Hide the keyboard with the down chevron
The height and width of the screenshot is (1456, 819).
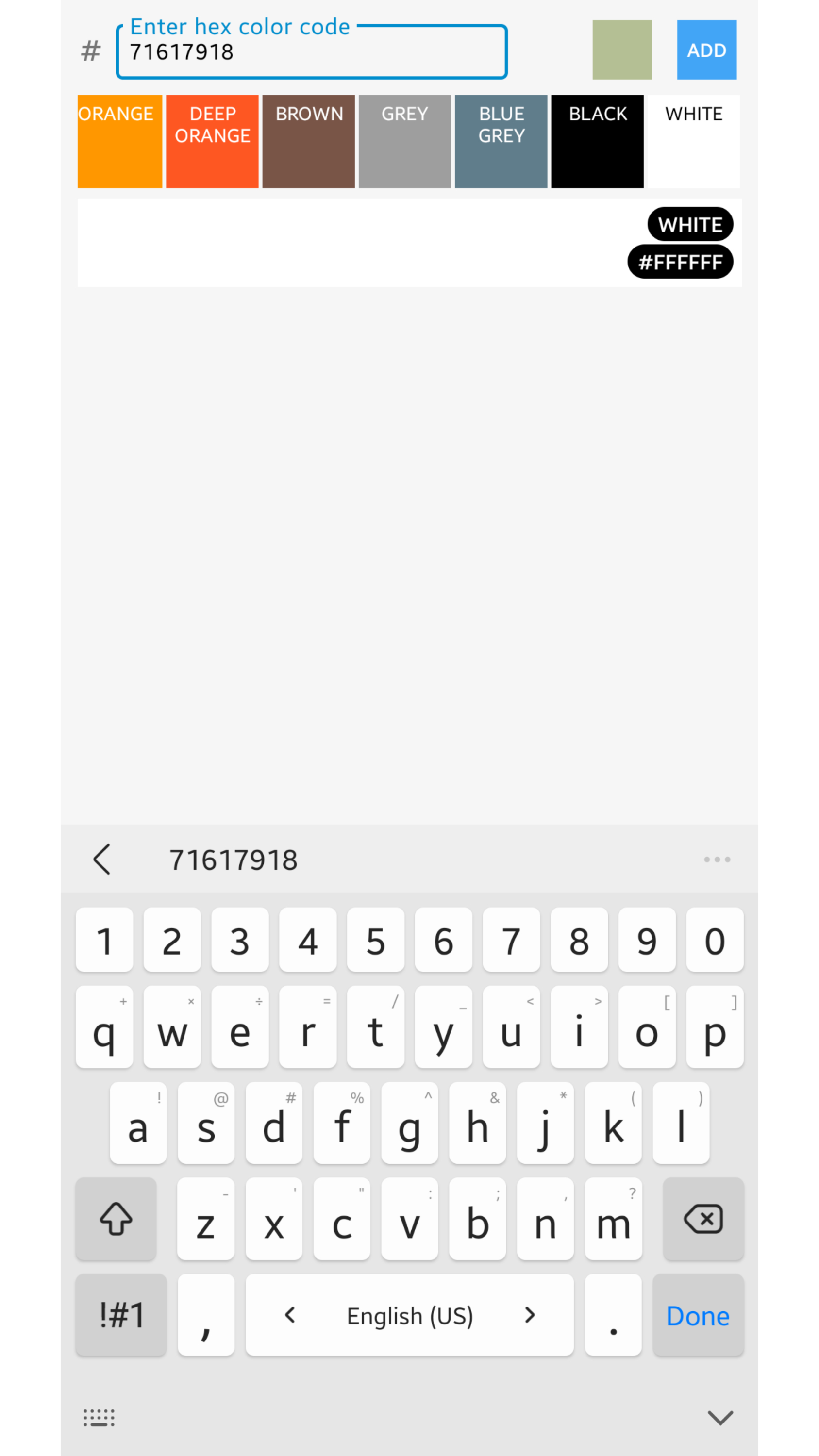click(720, 1418)
